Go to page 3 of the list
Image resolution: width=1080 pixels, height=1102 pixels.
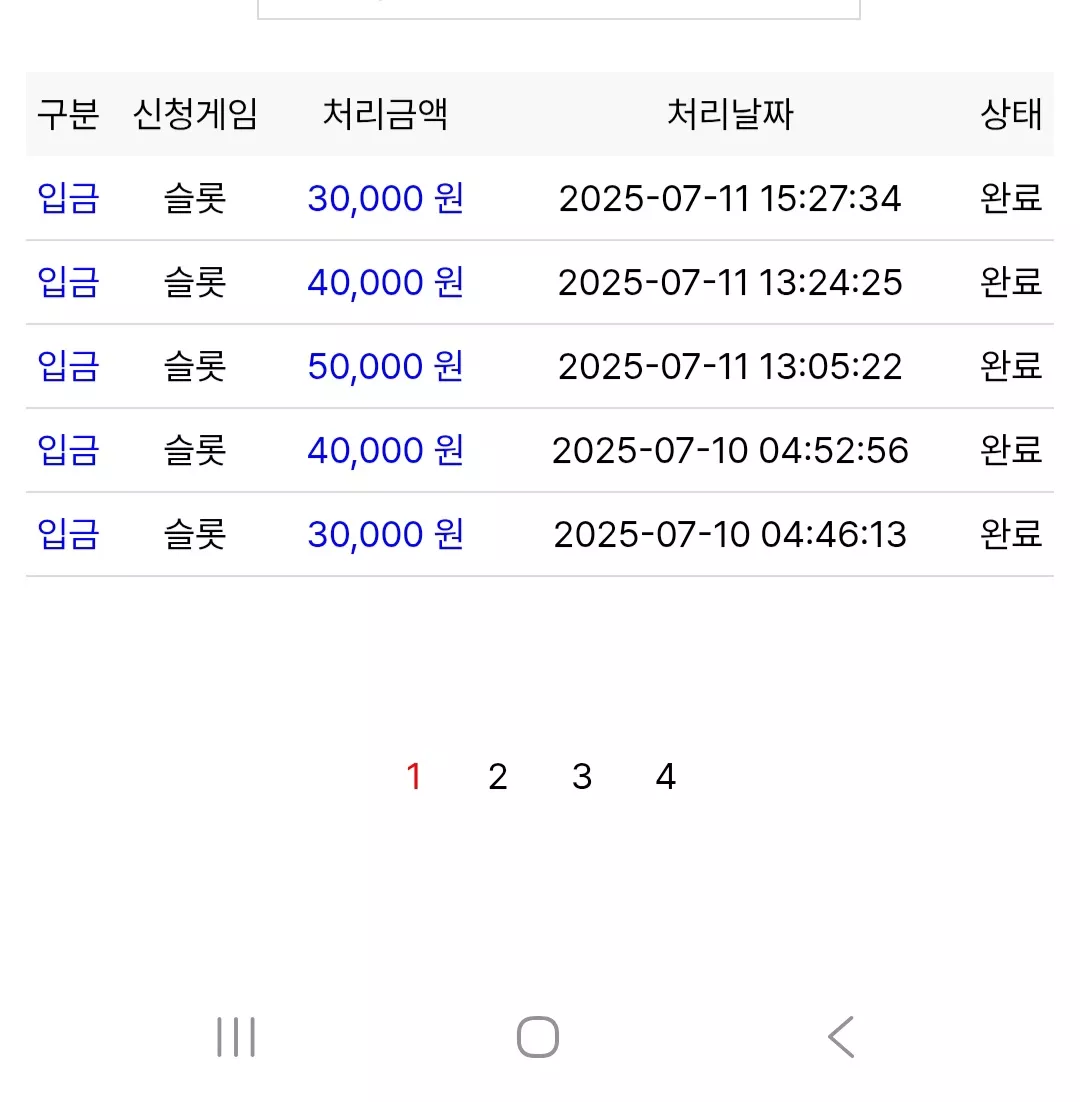coord(582,777)
